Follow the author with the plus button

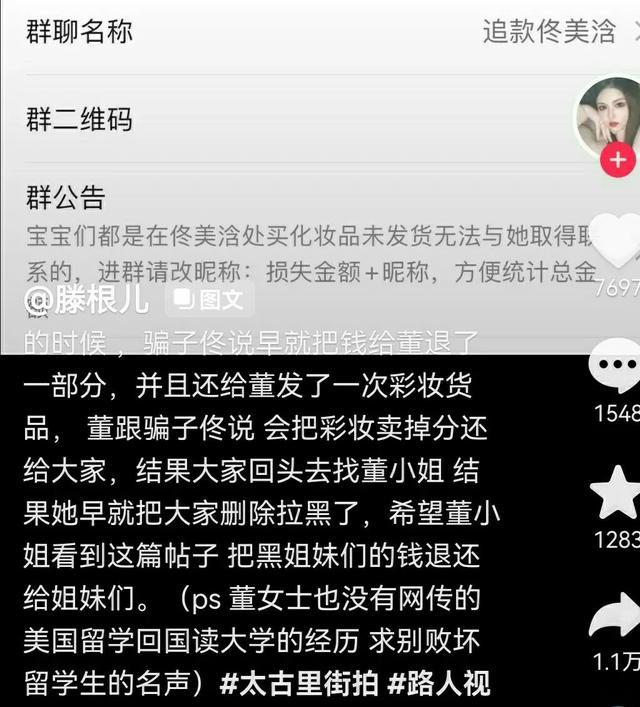coord(618,159)
